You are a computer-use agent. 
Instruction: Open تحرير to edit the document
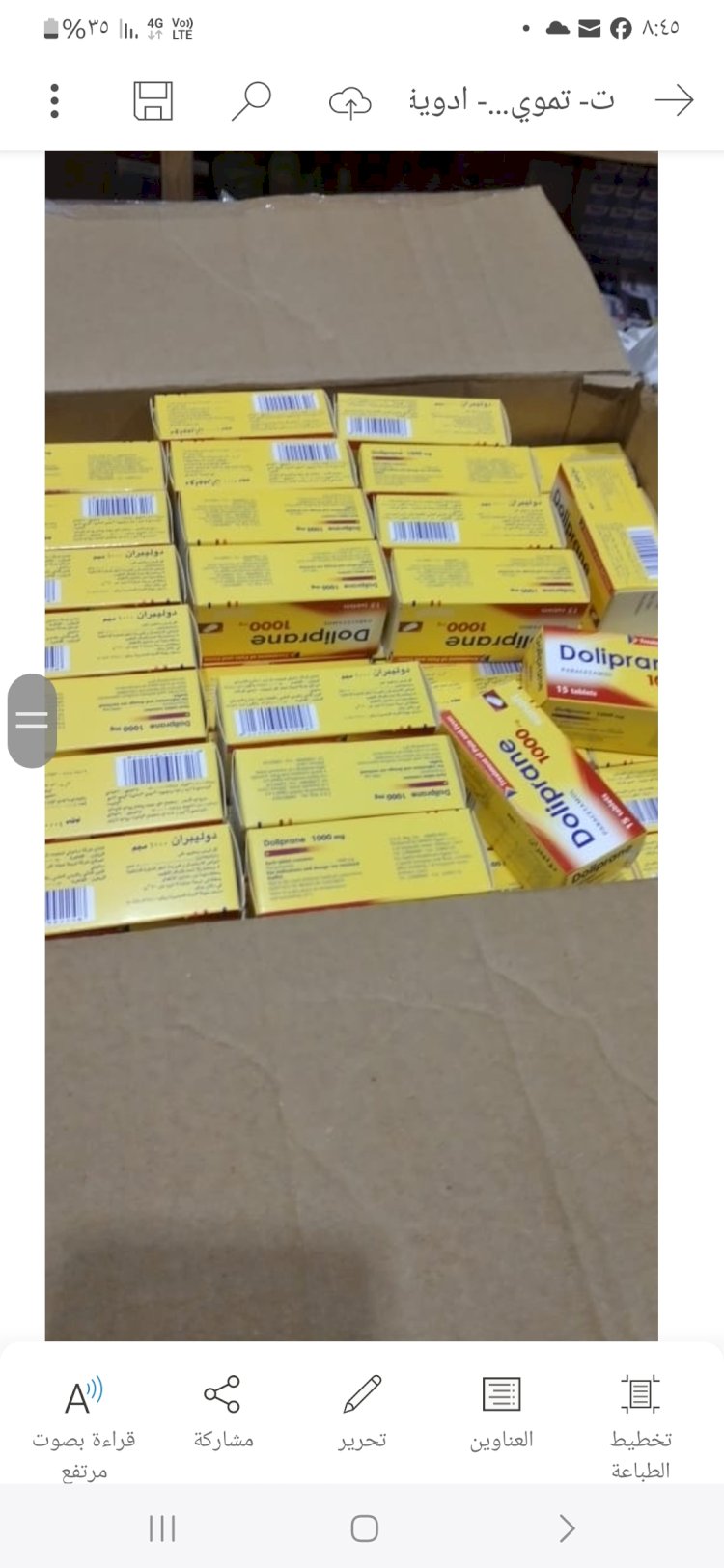tap(362, 1412)
